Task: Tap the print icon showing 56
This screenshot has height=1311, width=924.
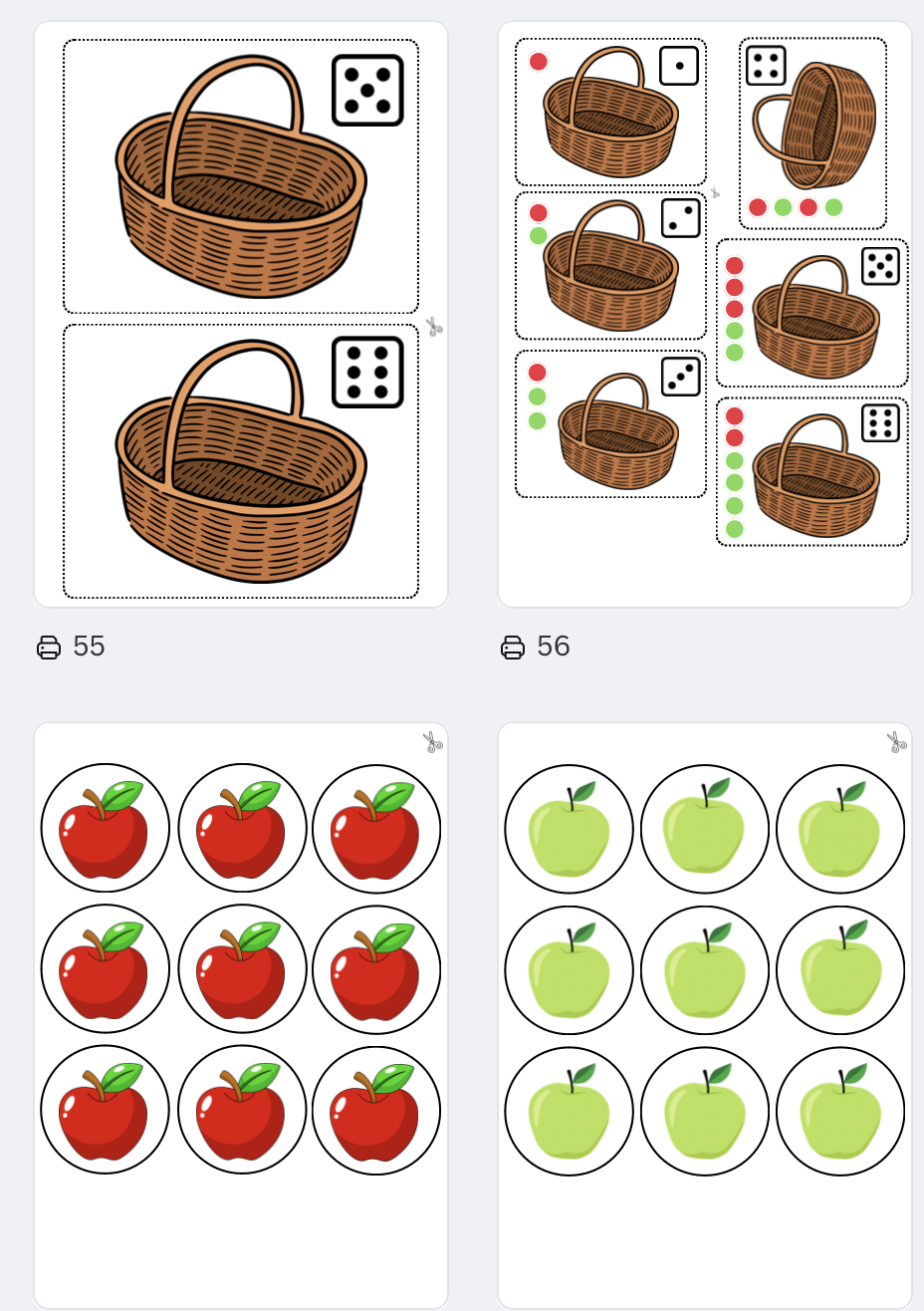Action: pyautogui.click(x=513, y=648)
